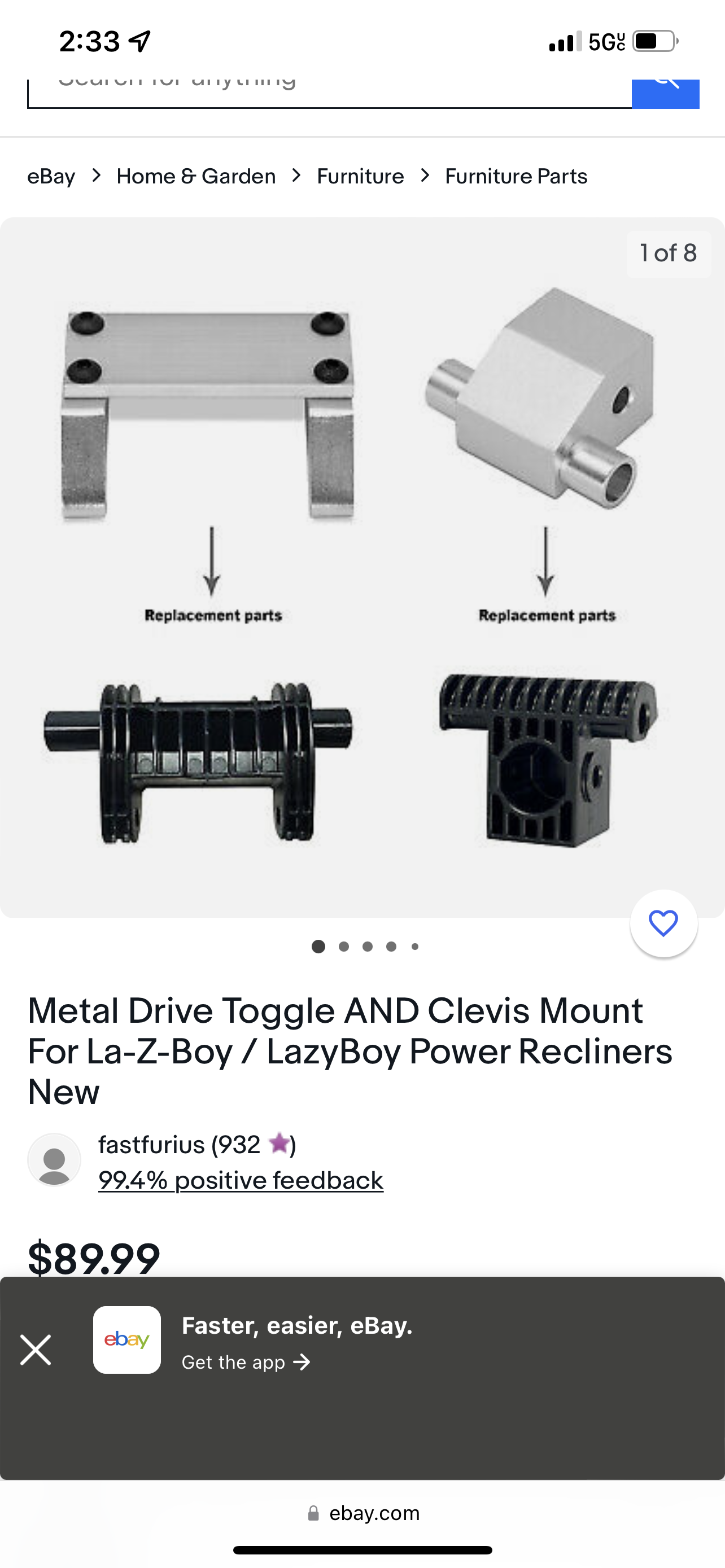The width and height of the screenshot is (725, 1568).
Task: Tap the search input field
Action: point(329,93)
